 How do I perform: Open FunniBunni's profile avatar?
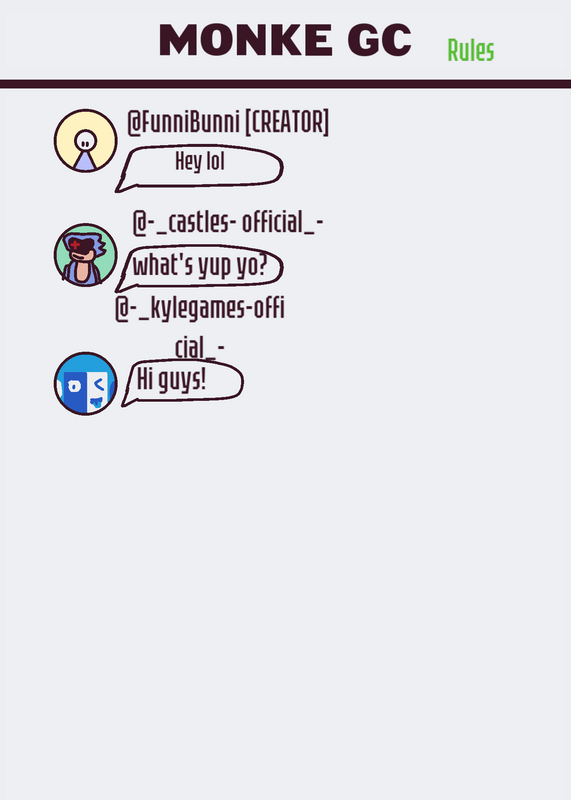86,140
